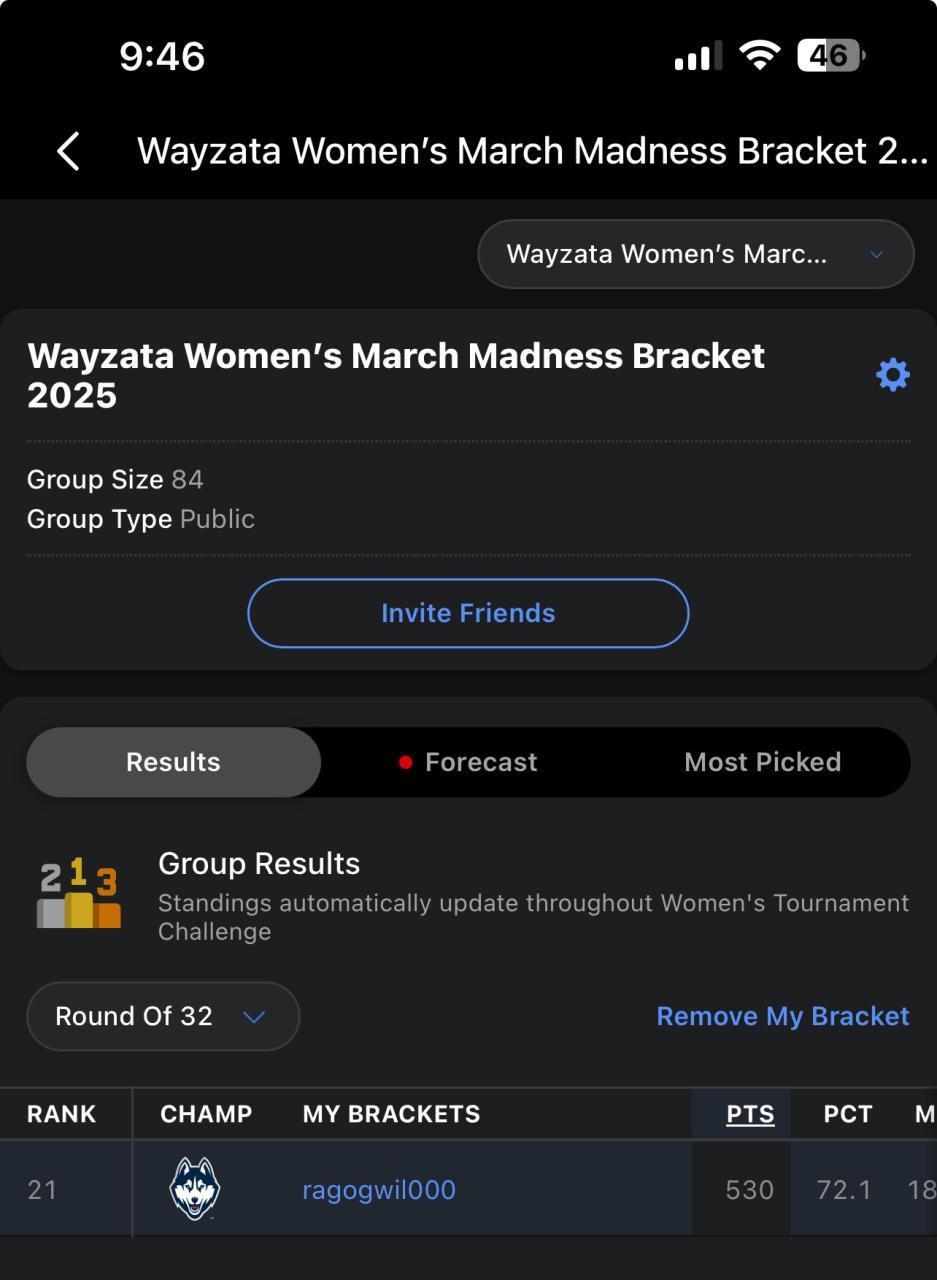Screen dimensions: 937x1280
Task: Open the ragogwil000 bracket
Action: tap(379, 1190)
